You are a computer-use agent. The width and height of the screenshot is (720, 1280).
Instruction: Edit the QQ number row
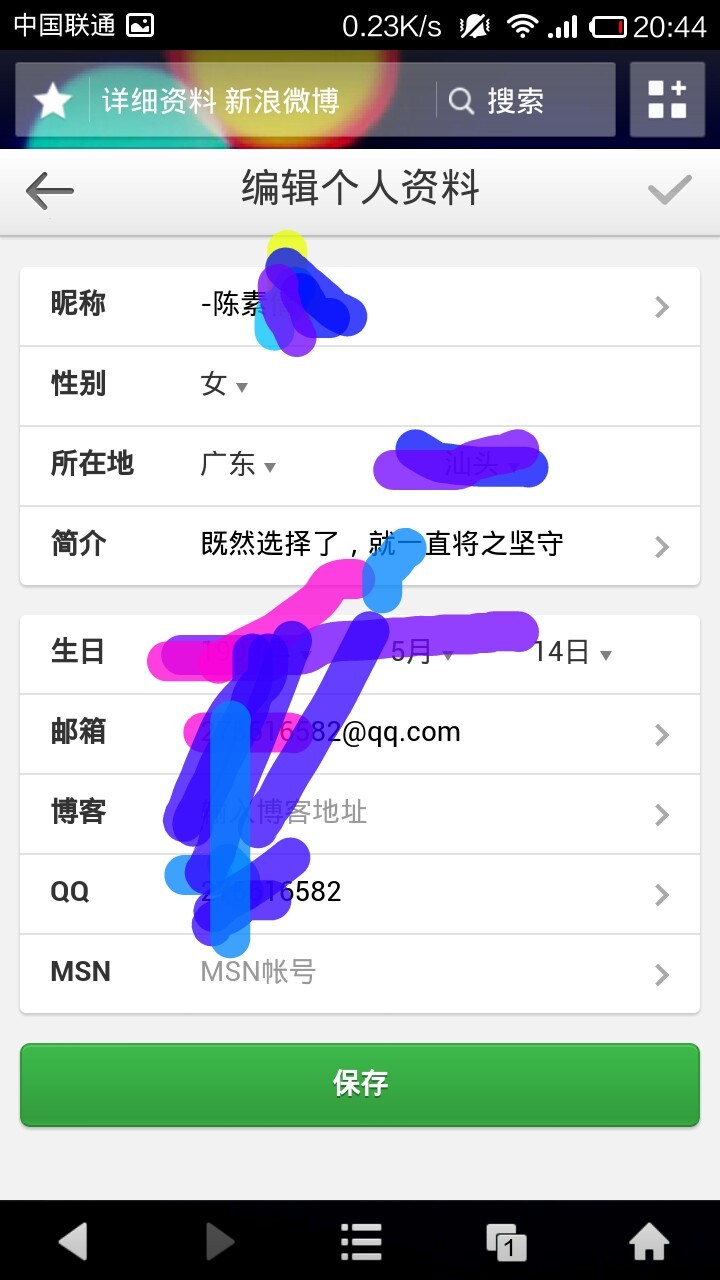[360, 894]
